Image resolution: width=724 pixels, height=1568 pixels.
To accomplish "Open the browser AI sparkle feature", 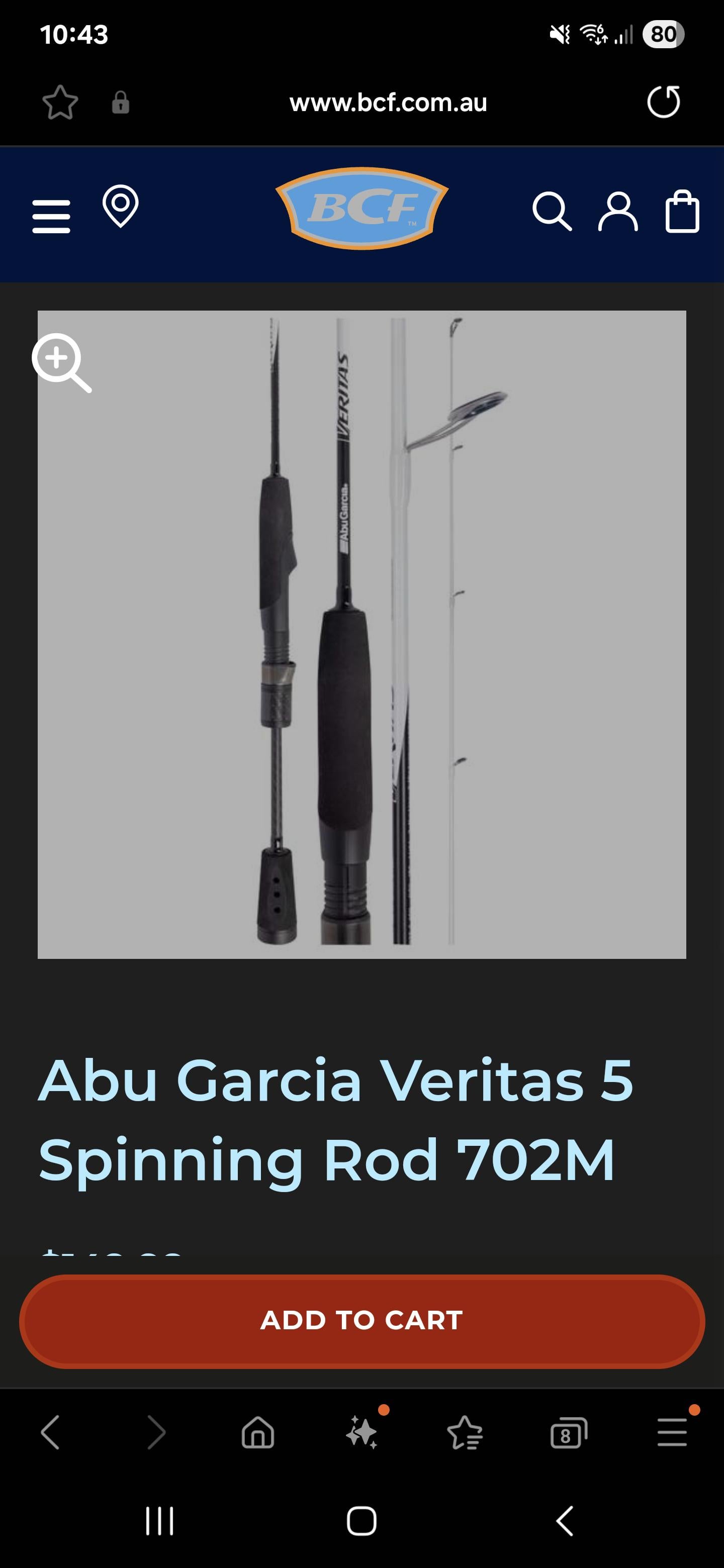I will pos(361,1432).
